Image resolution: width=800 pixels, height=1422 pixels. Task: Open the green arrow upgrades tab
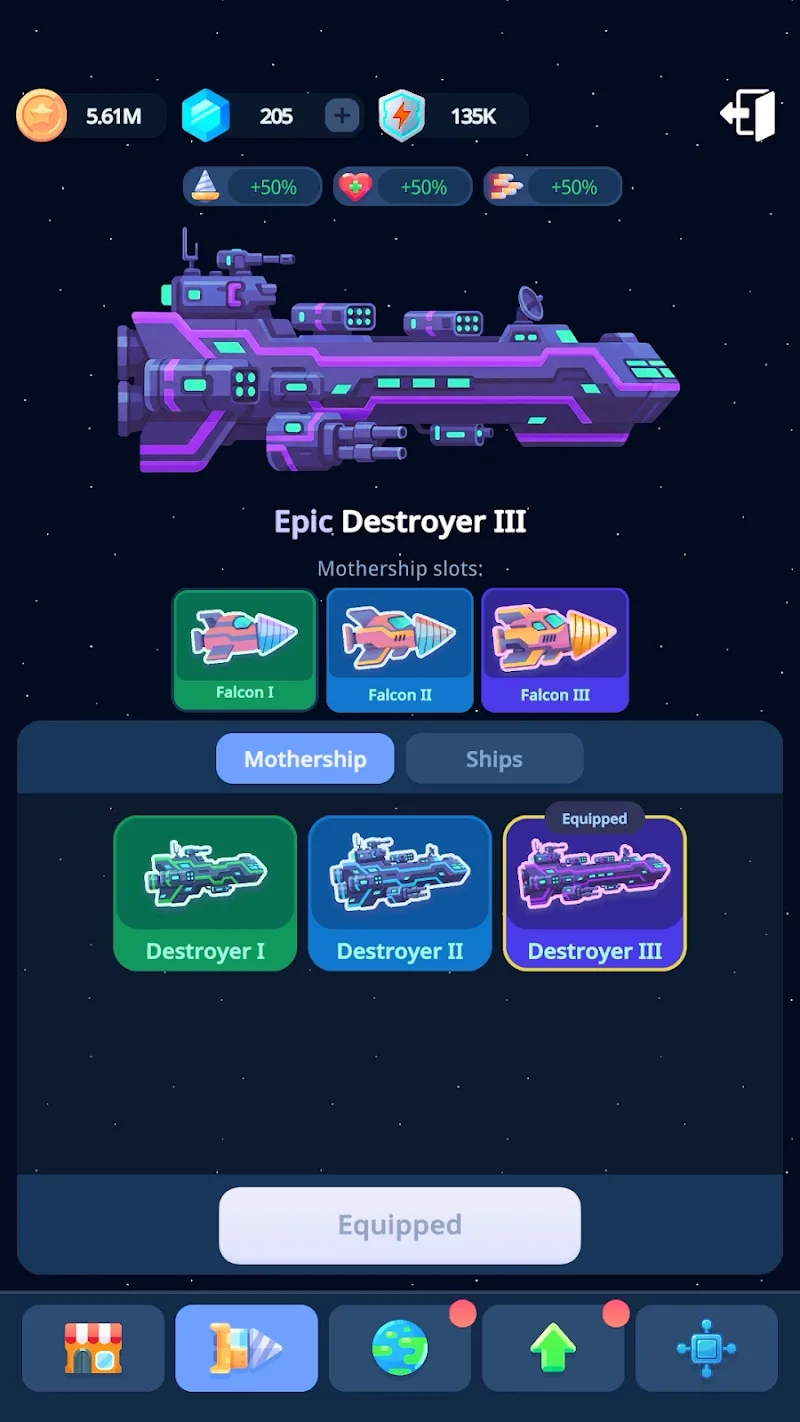tap(553, 1348)
